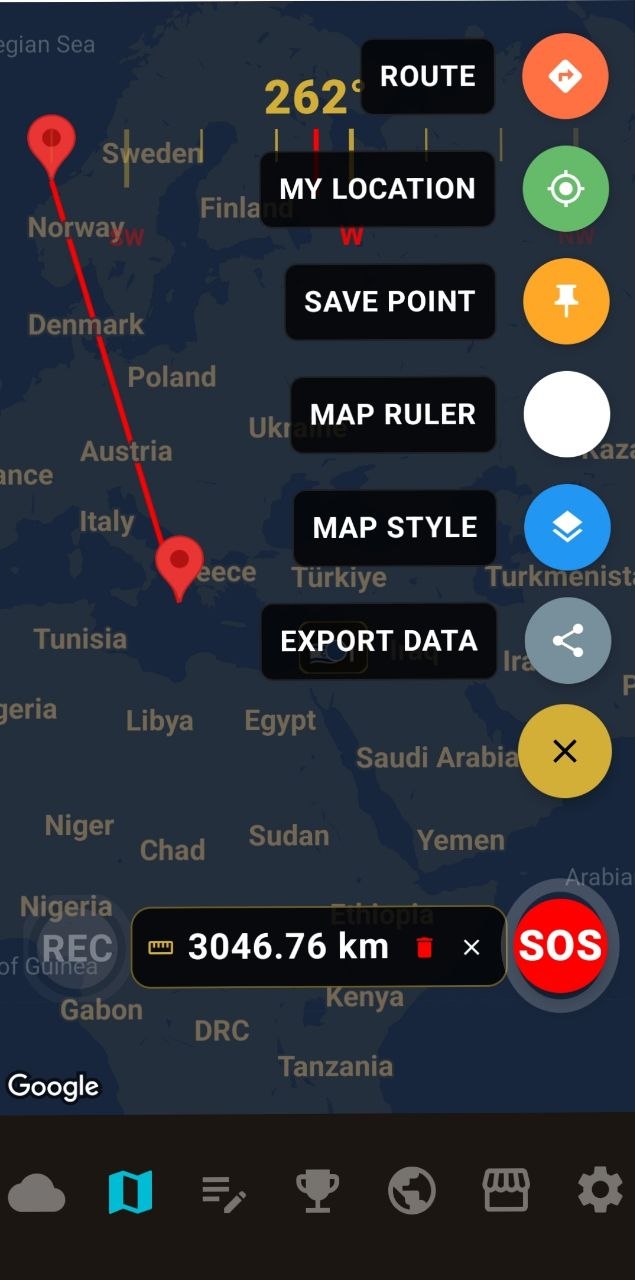Tap the Save Point pin button
Viewport: 635px width, 1280px height.
[566, 301]
